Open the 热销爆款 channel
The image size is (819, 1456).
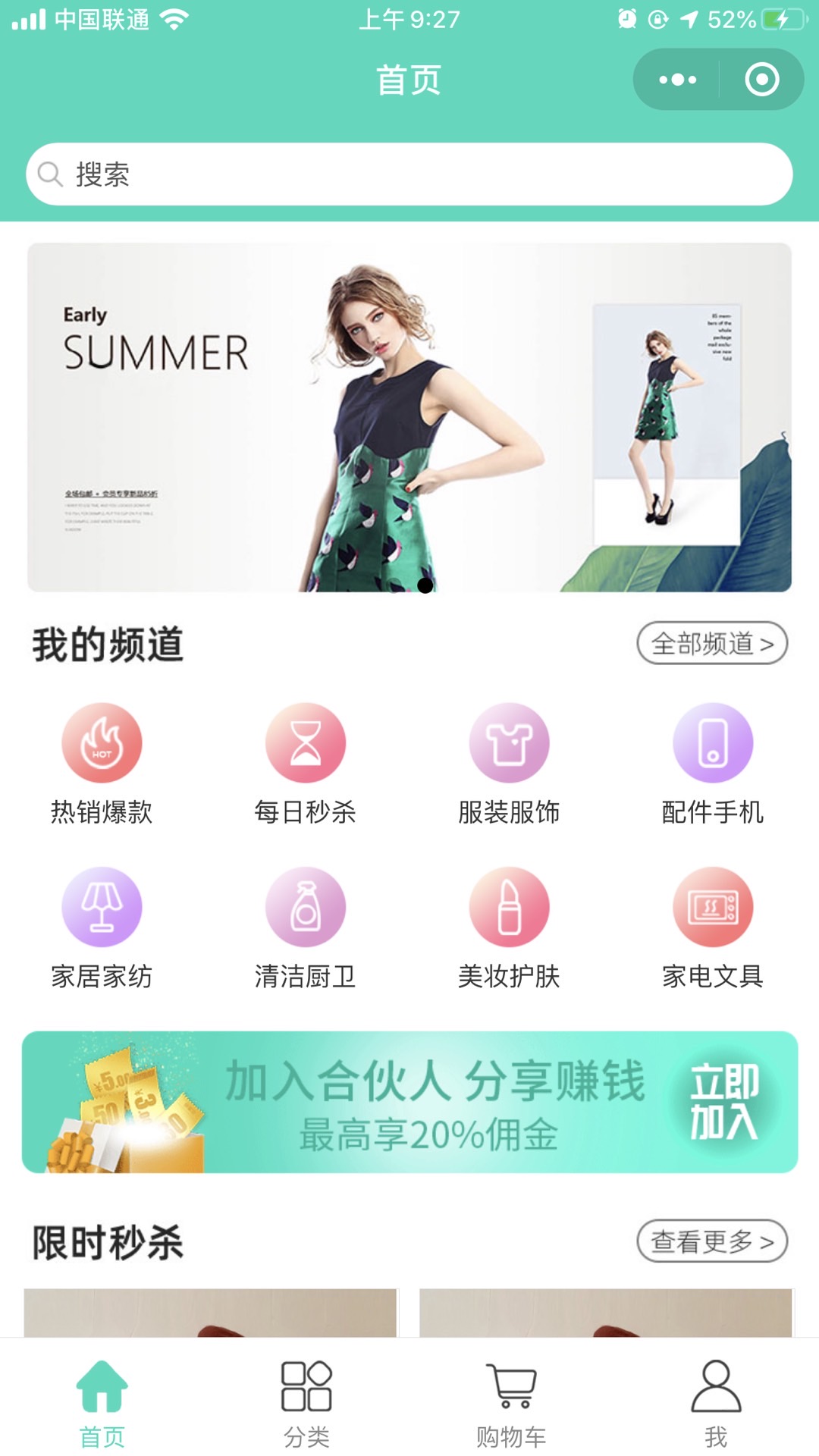click(x=102, y=763)
